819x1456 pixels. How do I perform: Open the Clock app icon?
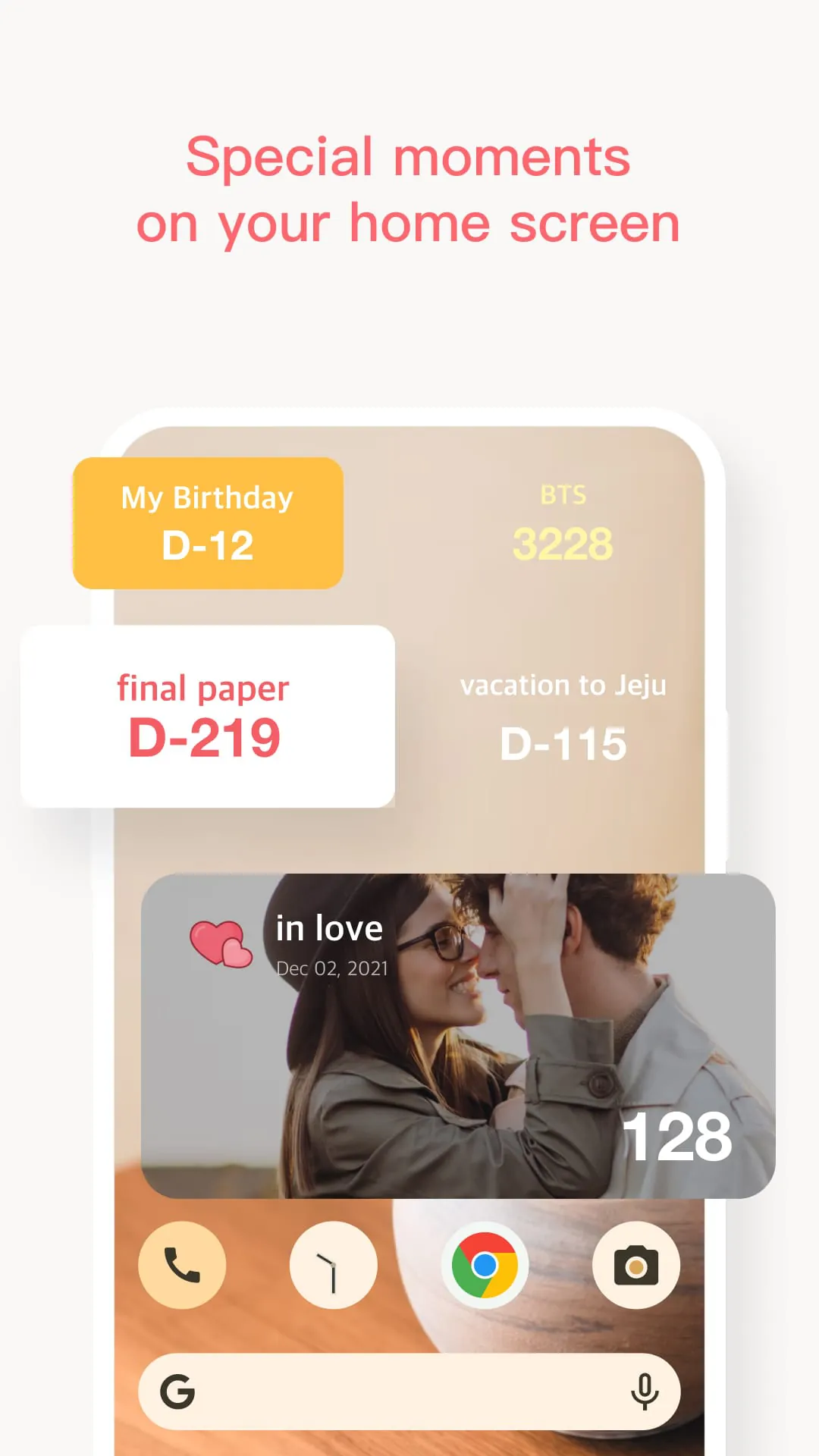coord(333,1265)
